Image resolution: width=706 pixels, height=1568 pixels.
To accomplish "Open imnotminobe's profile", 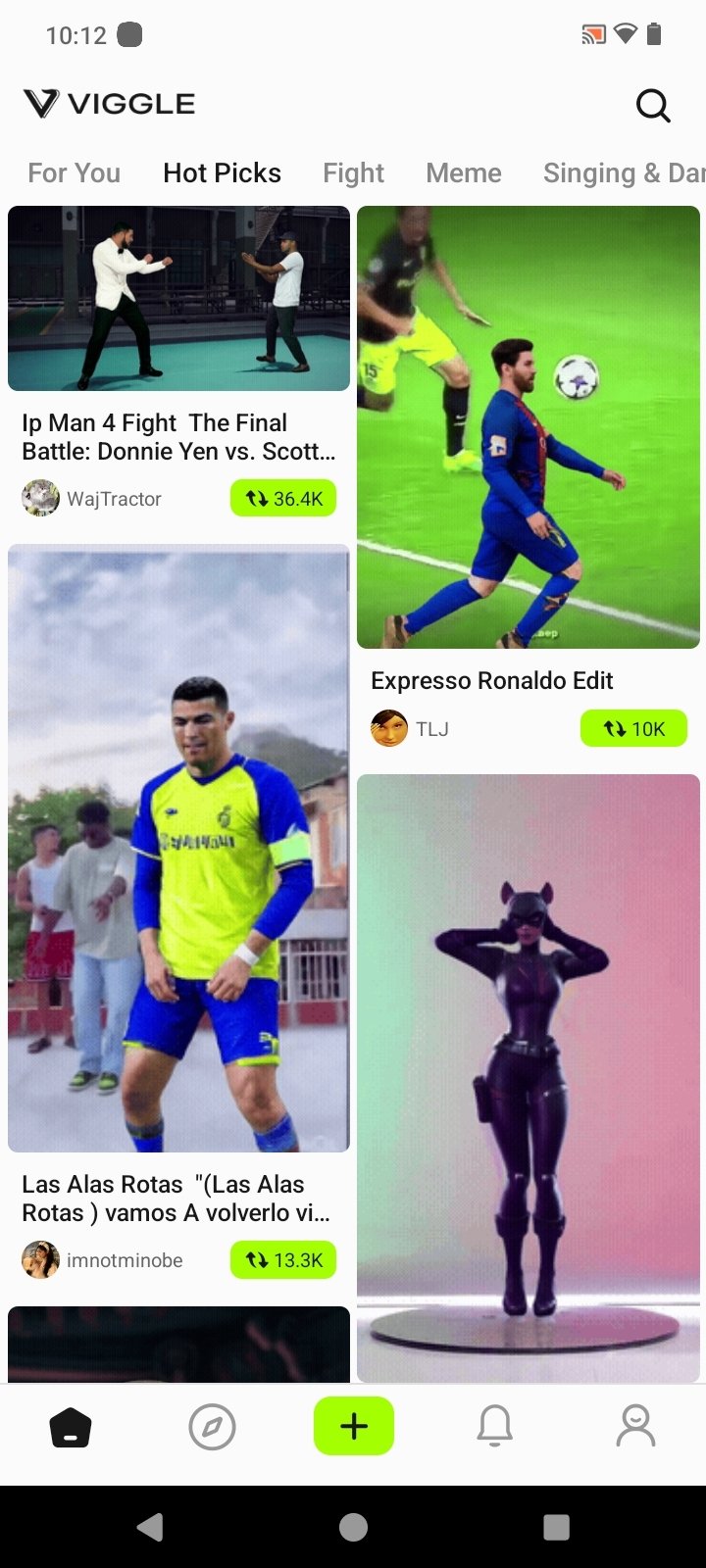I will coord(103,1260).
